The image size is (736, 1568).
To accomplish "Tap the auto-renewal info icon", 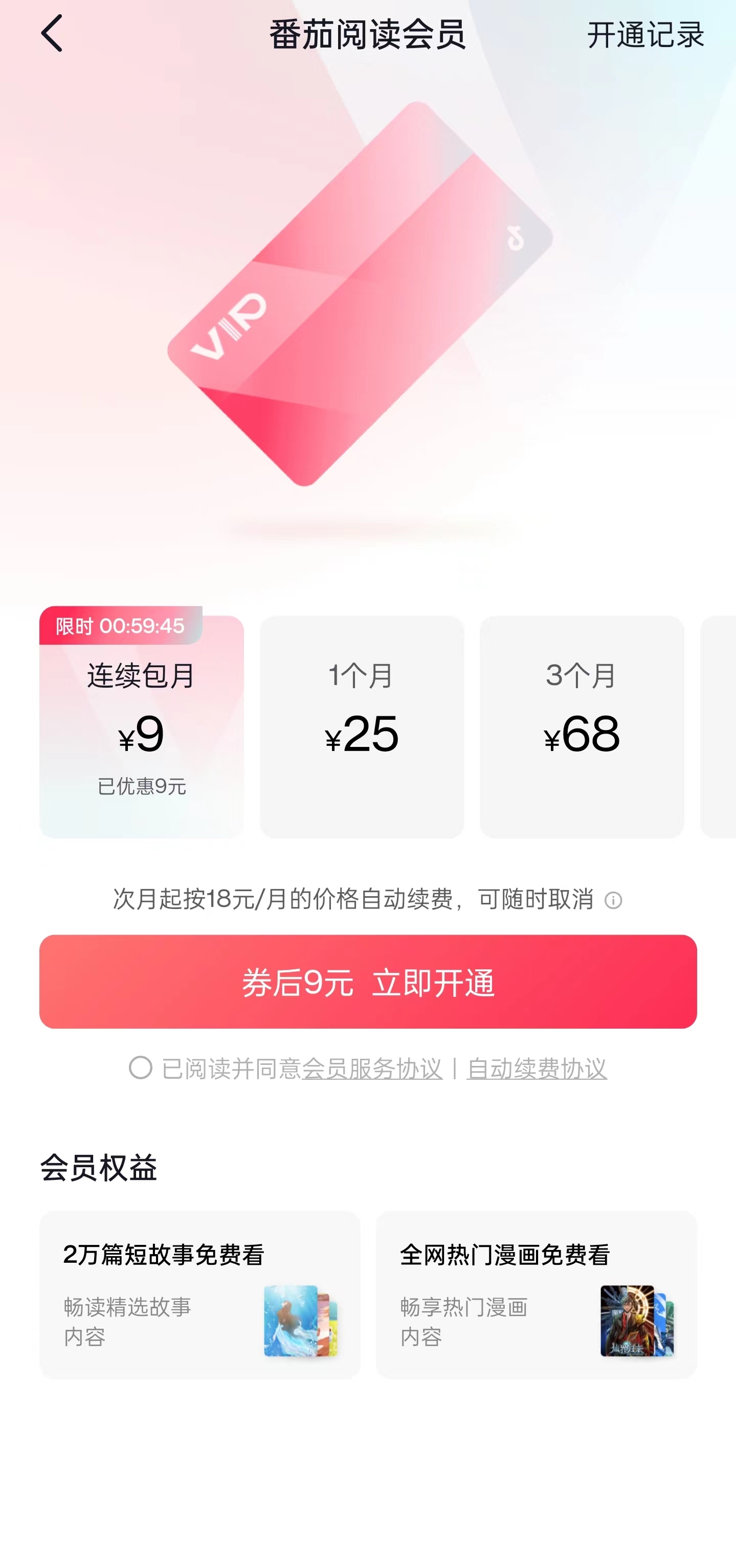I will [613, 900].
